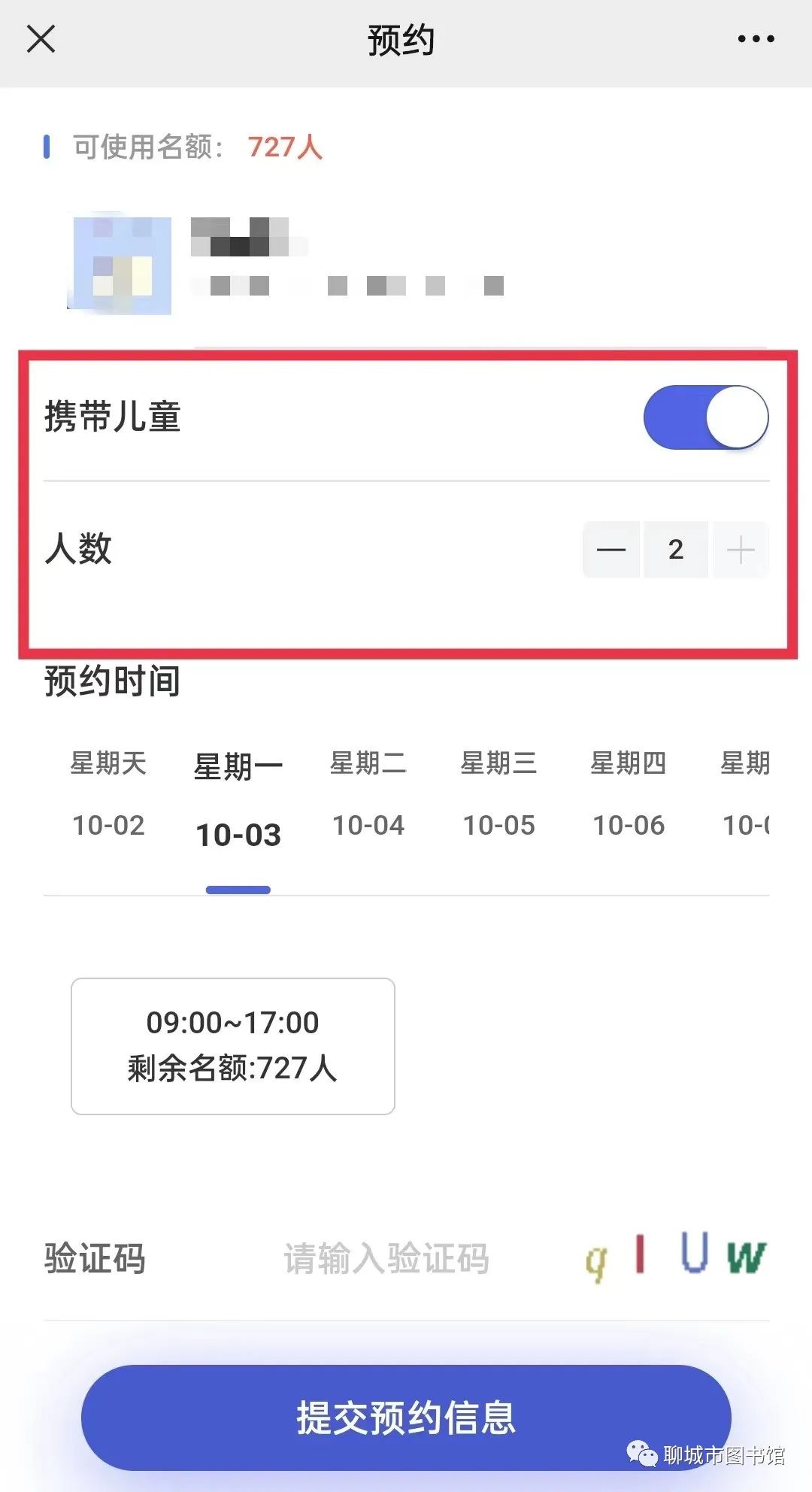Image resolution: width=812 pixels, height=1492 pixels.
Task: Pick the 09:00~17:00 time slot
Action: click(233, 1046)
